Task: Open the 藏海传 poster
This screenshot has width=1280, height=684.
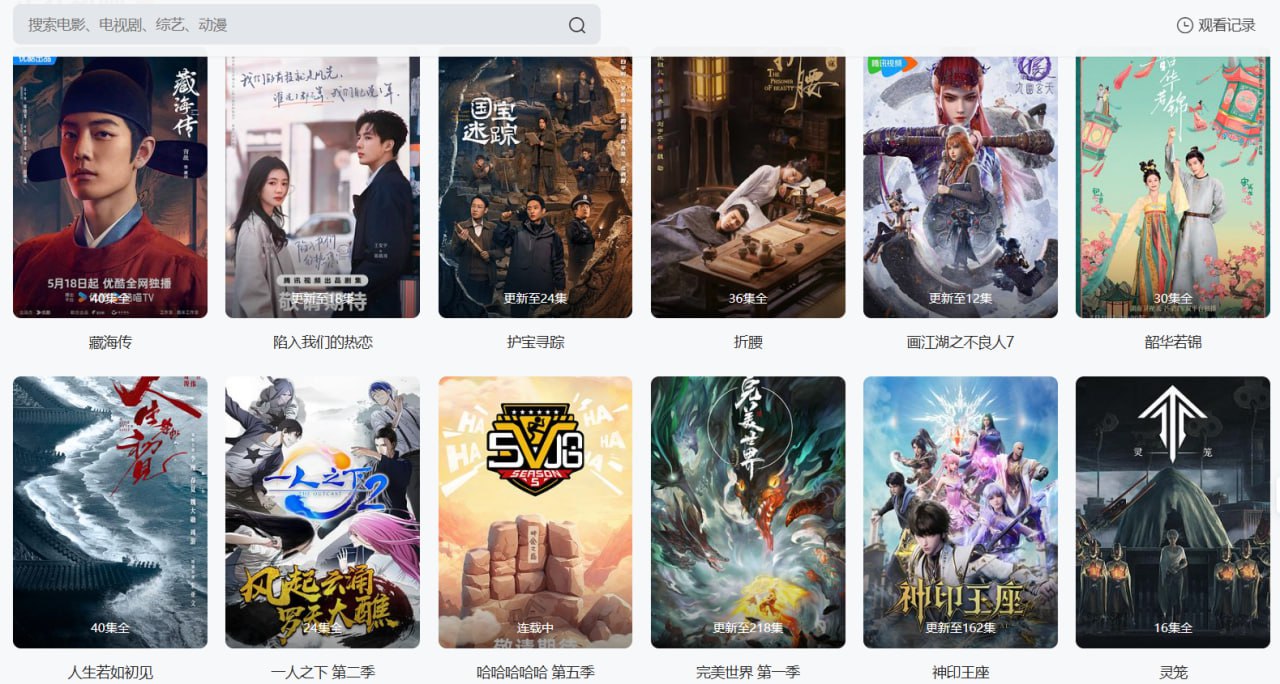Action: click(x=110, y=185)
